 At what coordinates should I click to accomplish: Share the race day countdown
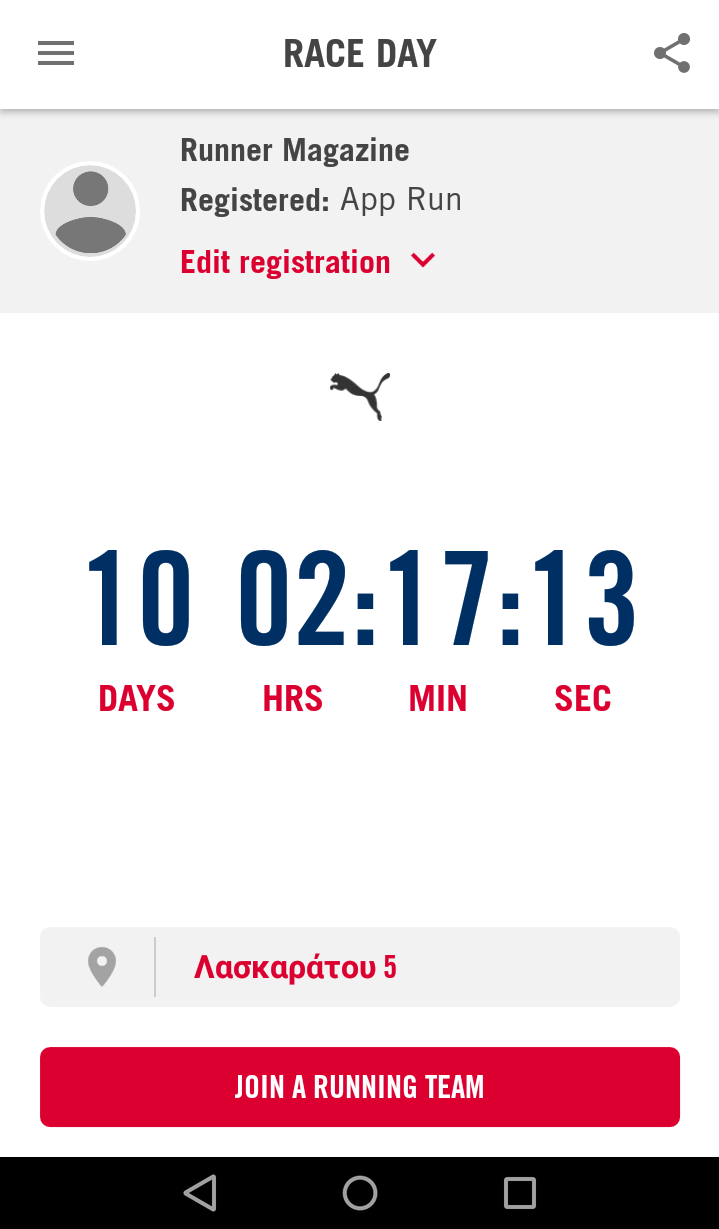672,54
